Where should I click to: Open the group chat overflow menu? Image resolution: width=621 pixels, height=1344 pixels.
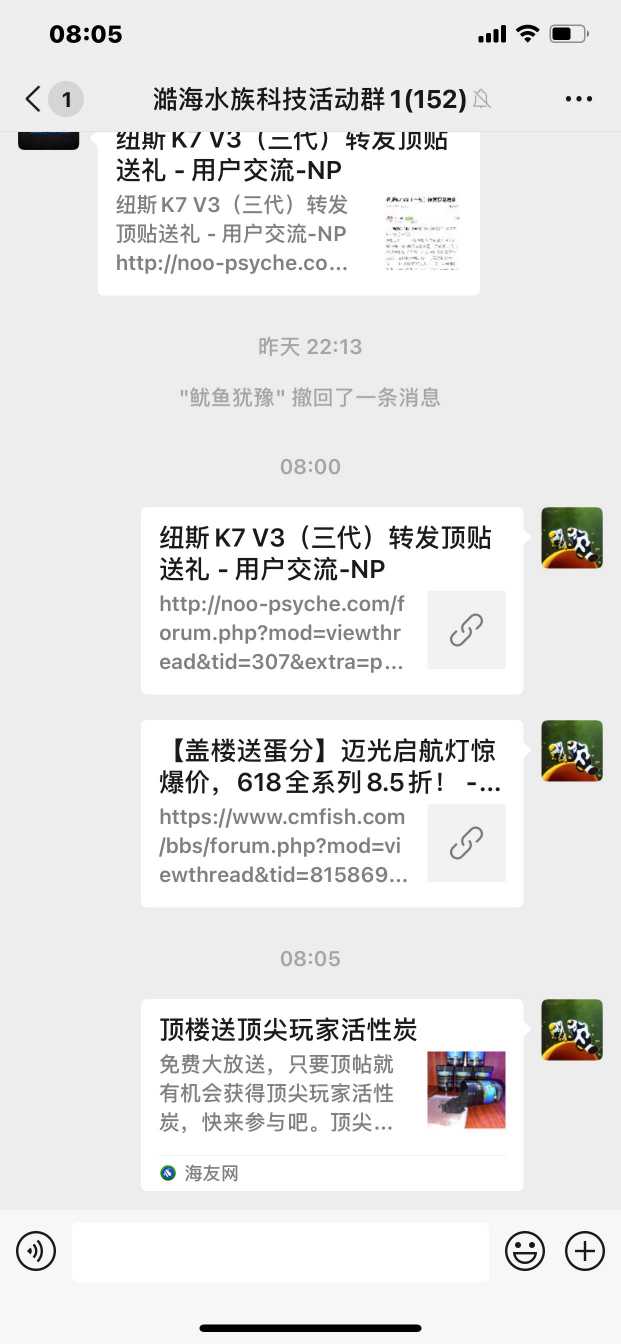579,99
